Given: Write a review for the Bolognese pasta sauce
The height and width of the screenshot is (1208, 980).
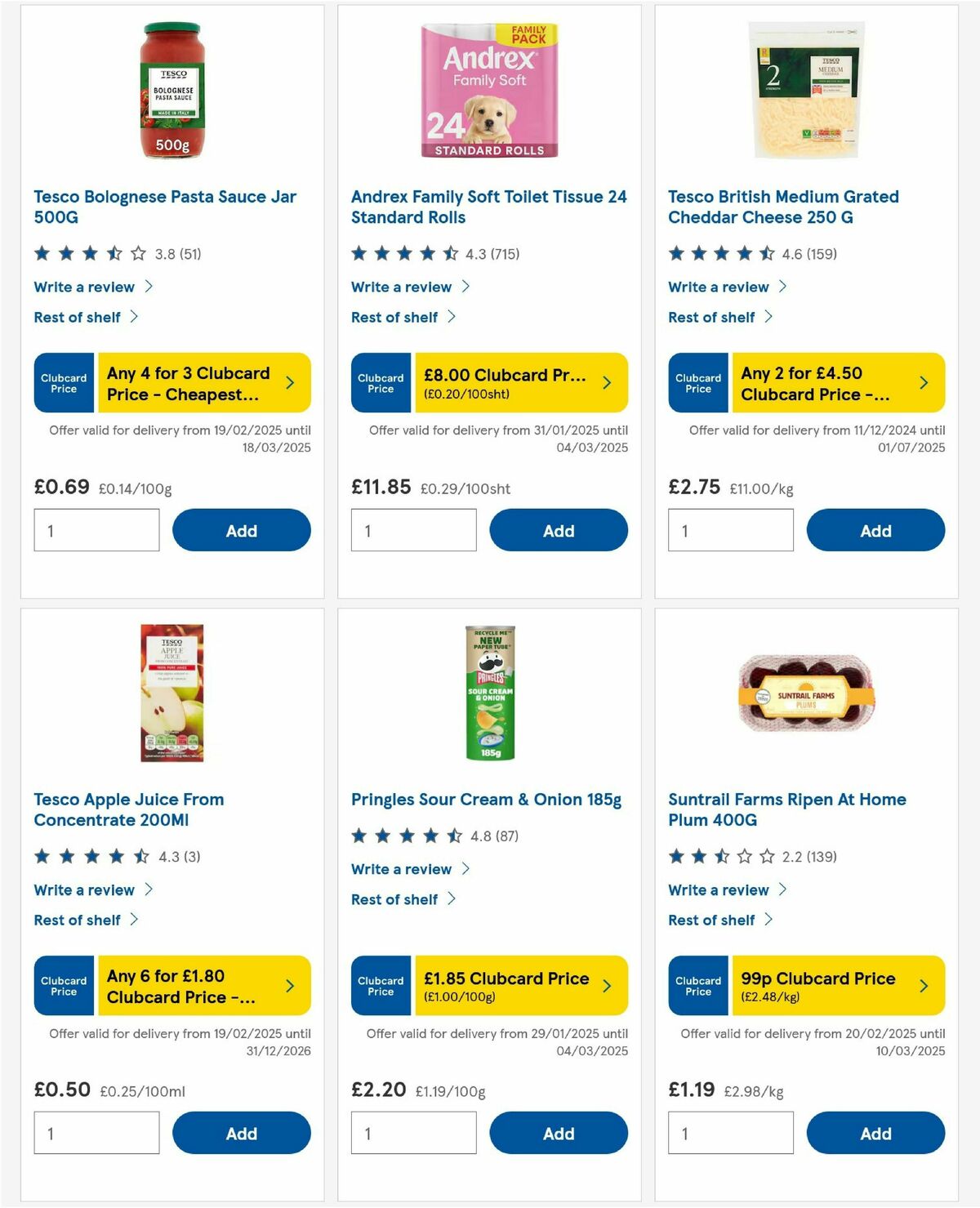Looking at the screenshot, I should [x=84, y=287].
